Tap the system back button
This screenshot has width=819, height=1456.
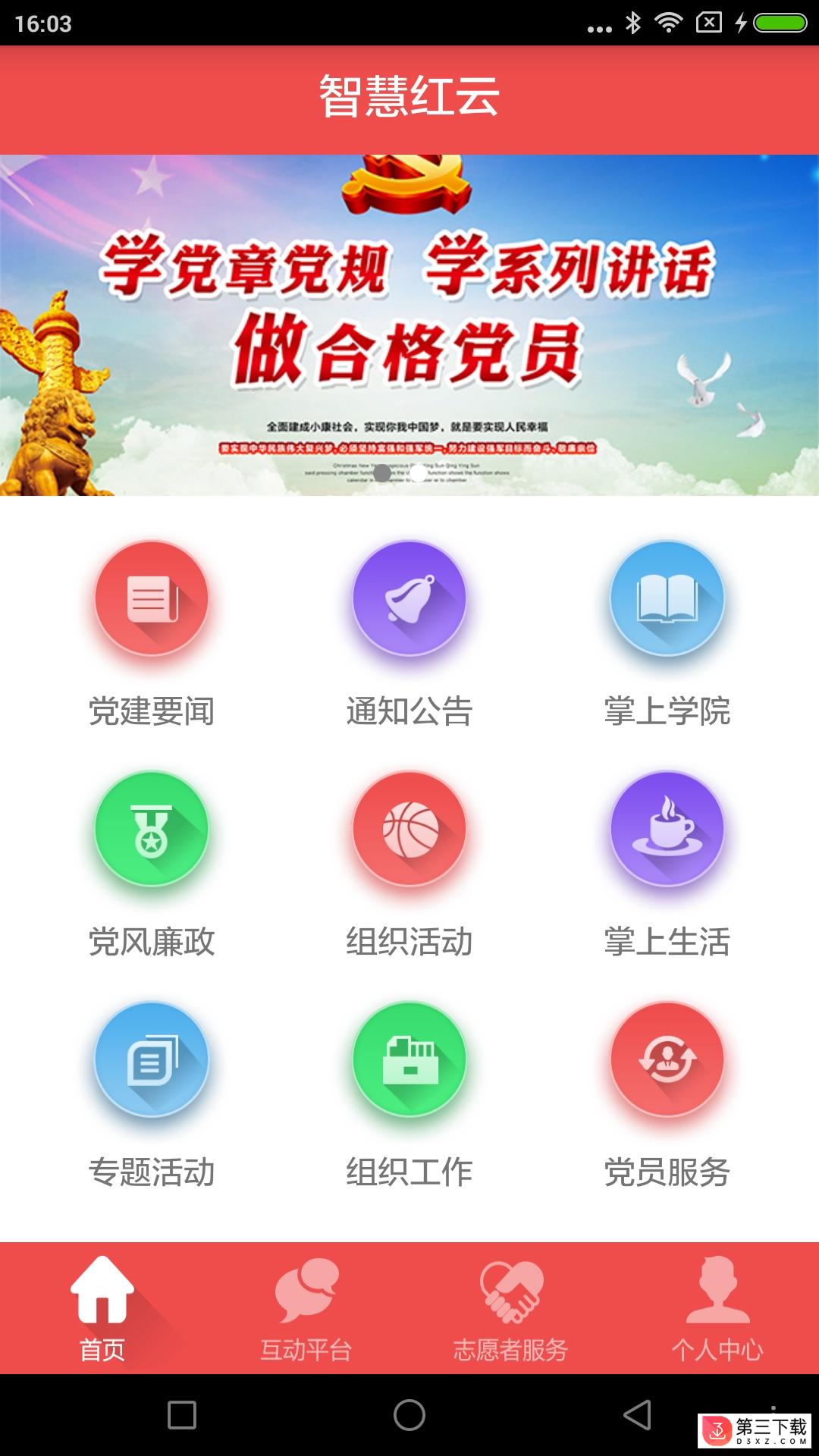point(637,1415)
